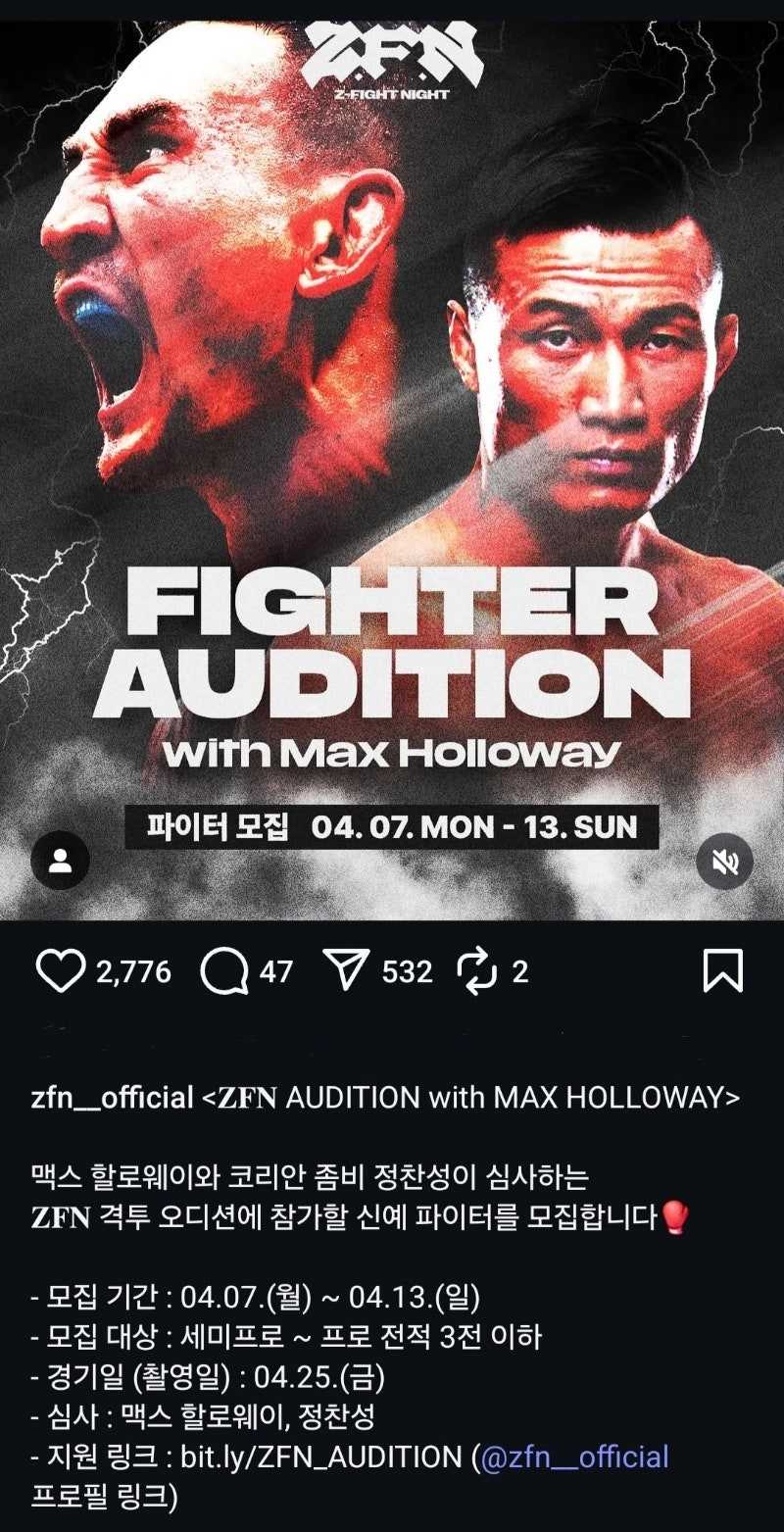Bookmark the ZFN audition post

click(723, 971)
